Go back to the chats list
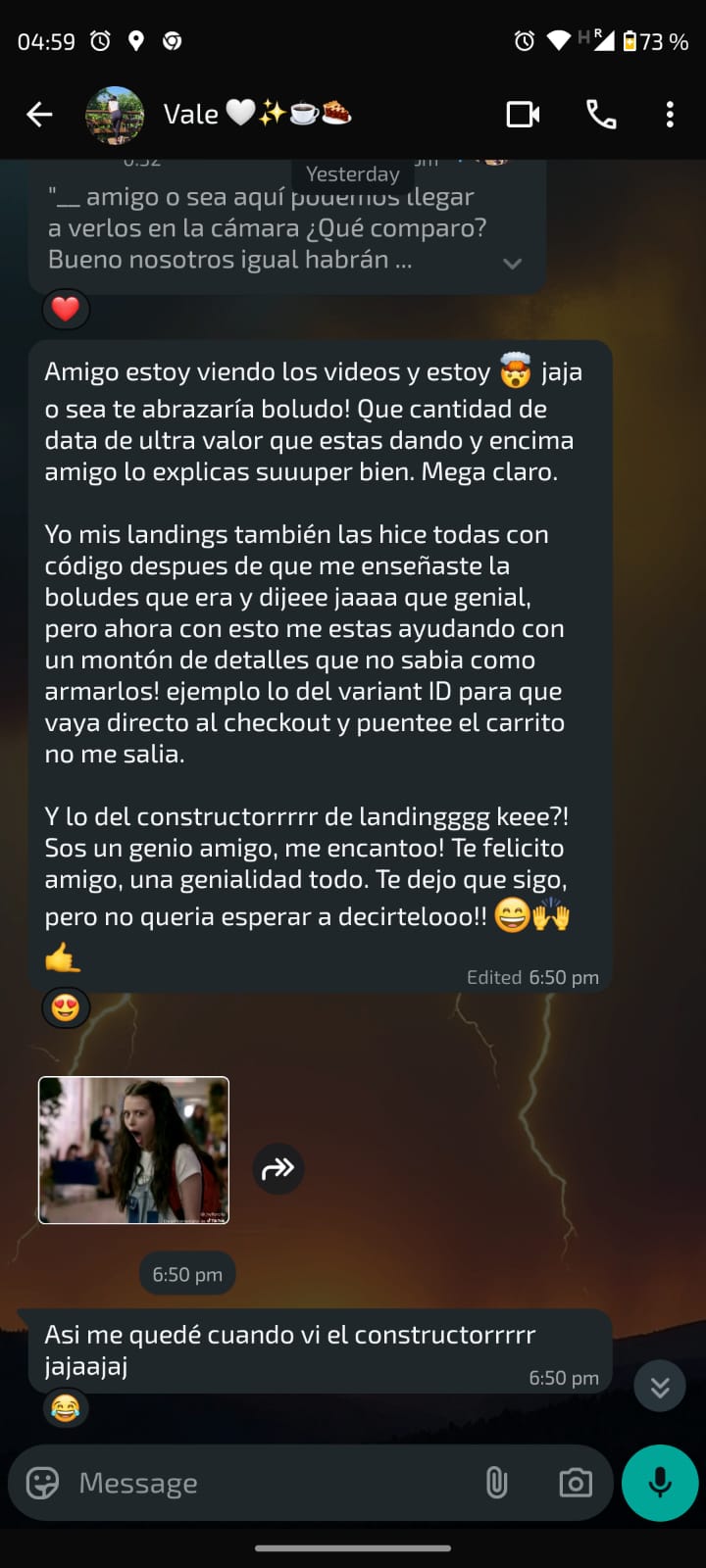 point(39,115)
